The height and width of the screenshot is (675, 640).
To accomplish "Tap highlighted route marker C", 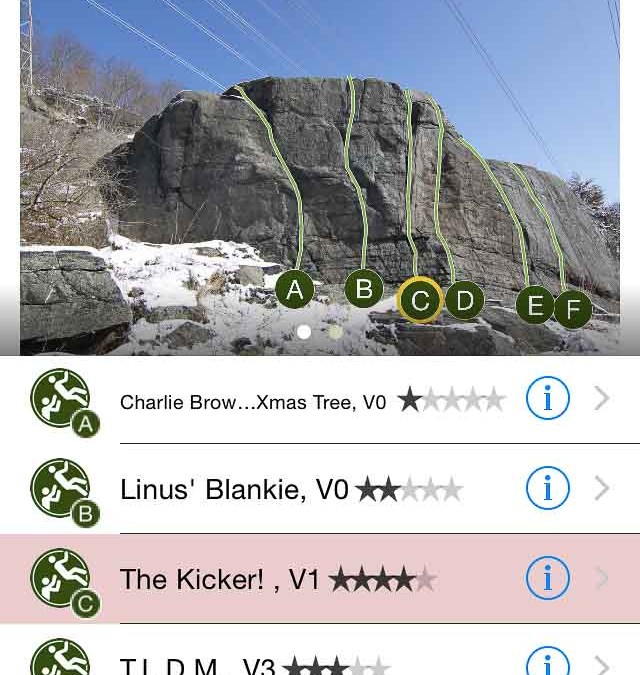I will pos(420,300).
